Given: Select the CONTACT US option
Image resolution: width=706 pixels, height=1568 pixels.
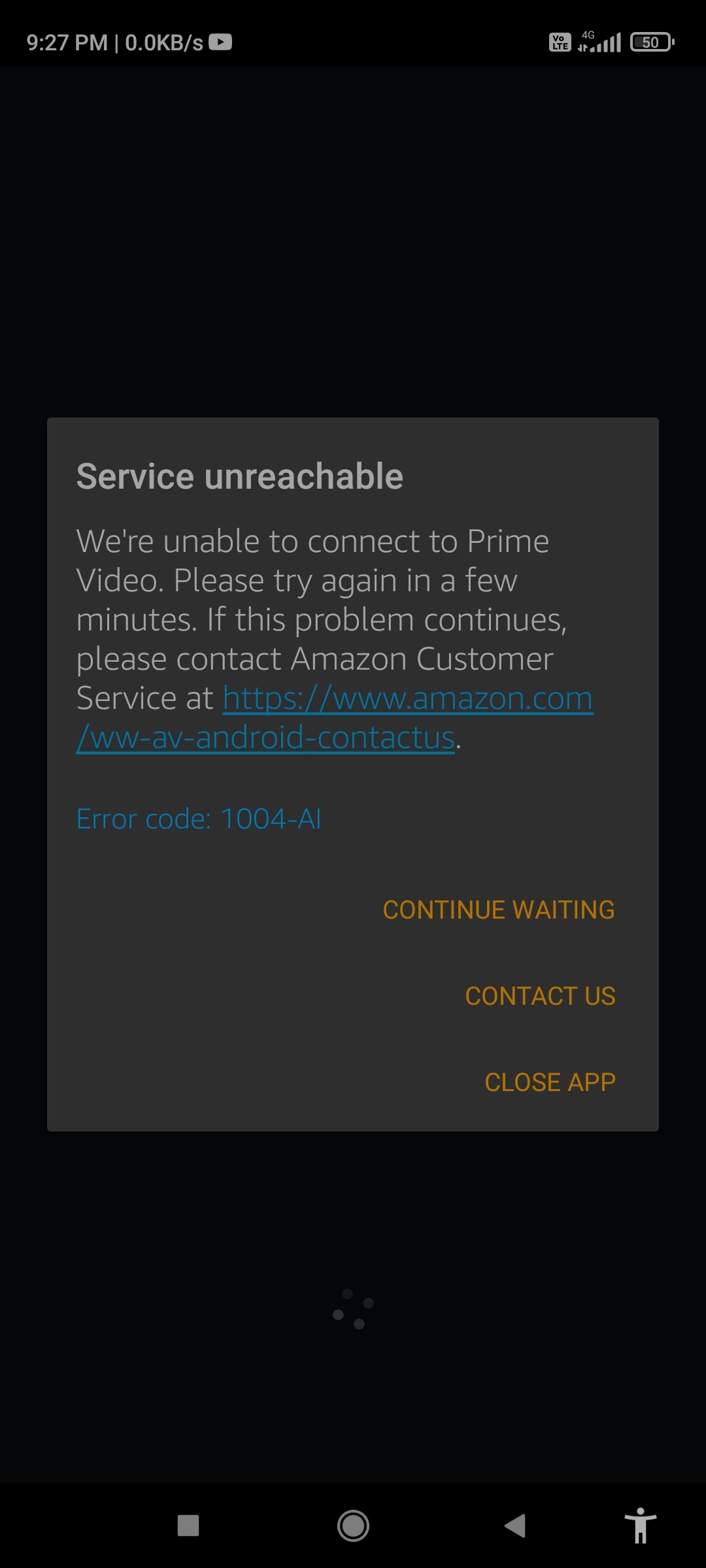Looking at the screenshot, I should 540,996.
